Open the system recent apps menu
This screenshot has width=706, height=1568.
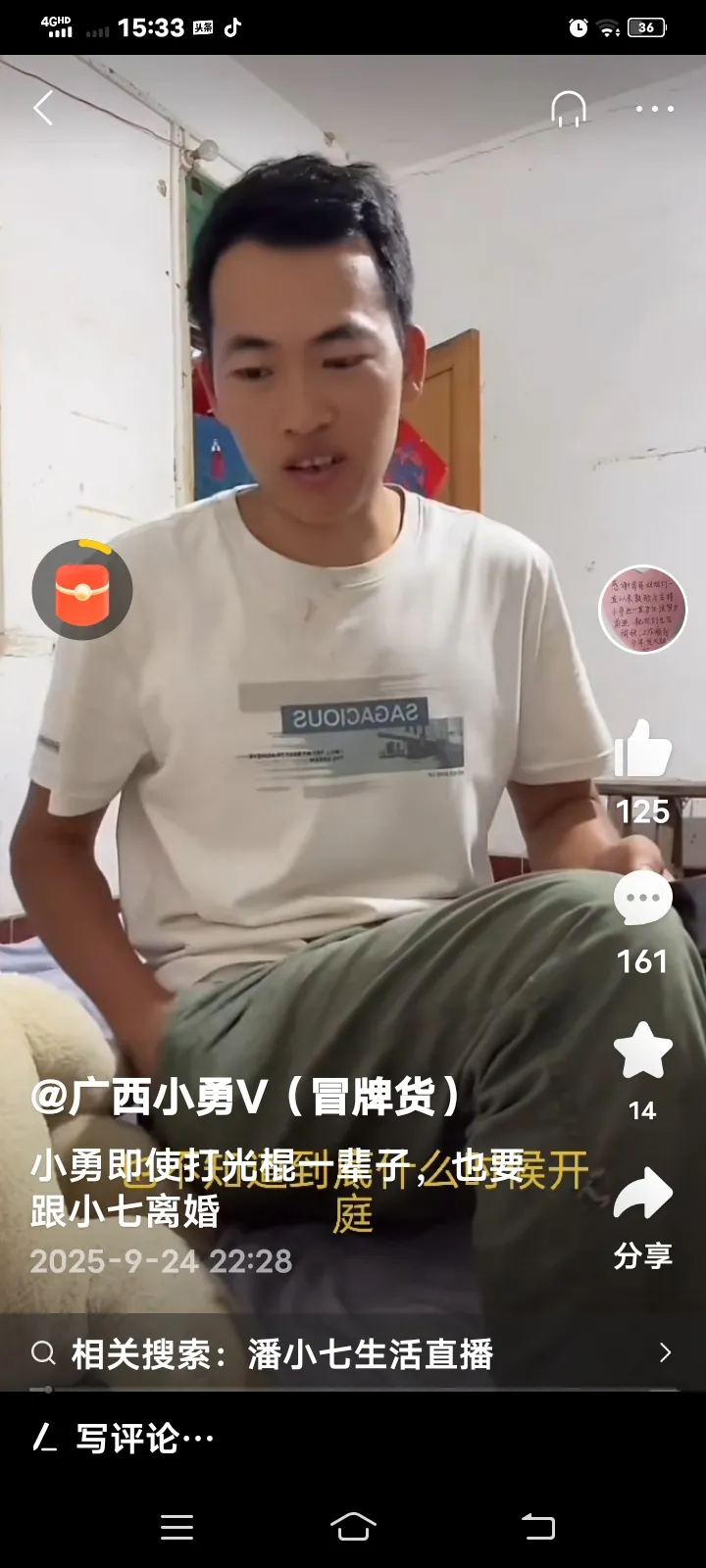pos(176,1526)
